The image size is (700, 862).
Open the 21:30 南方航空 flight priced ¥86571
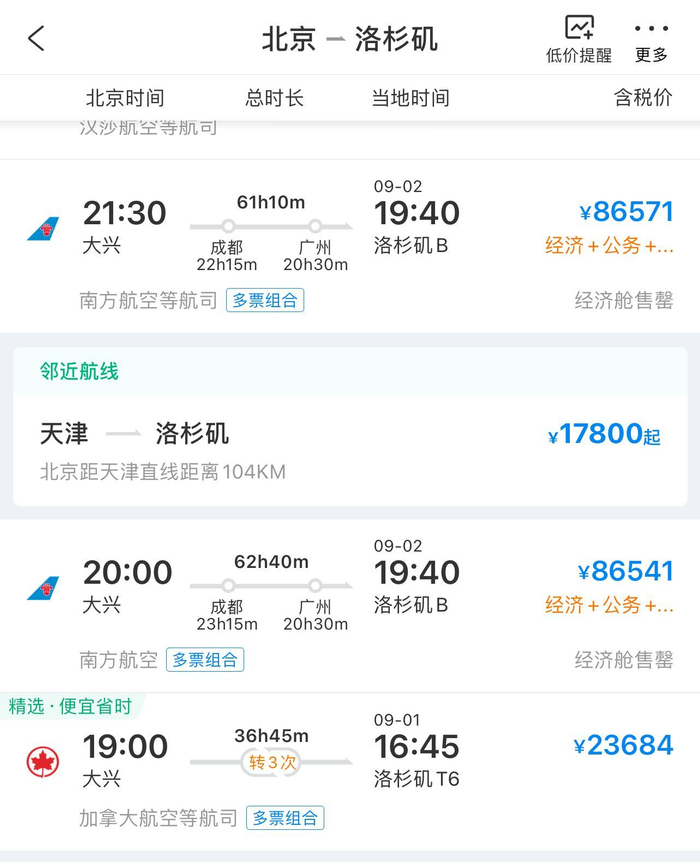[x=350, y=245]
